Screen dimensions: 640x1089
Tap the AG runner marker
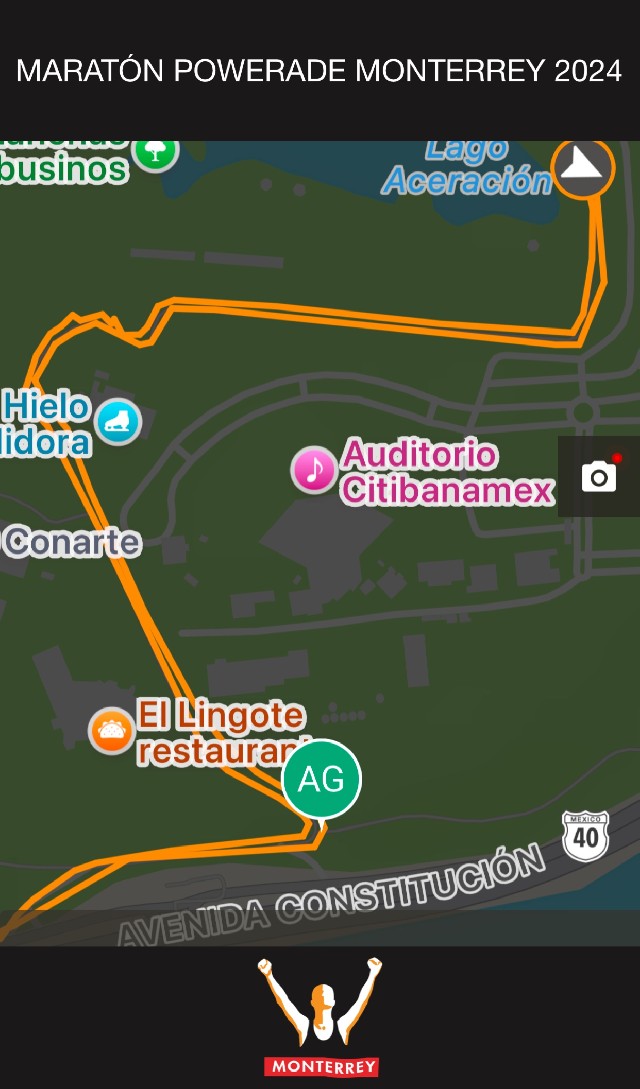(322, 779)
